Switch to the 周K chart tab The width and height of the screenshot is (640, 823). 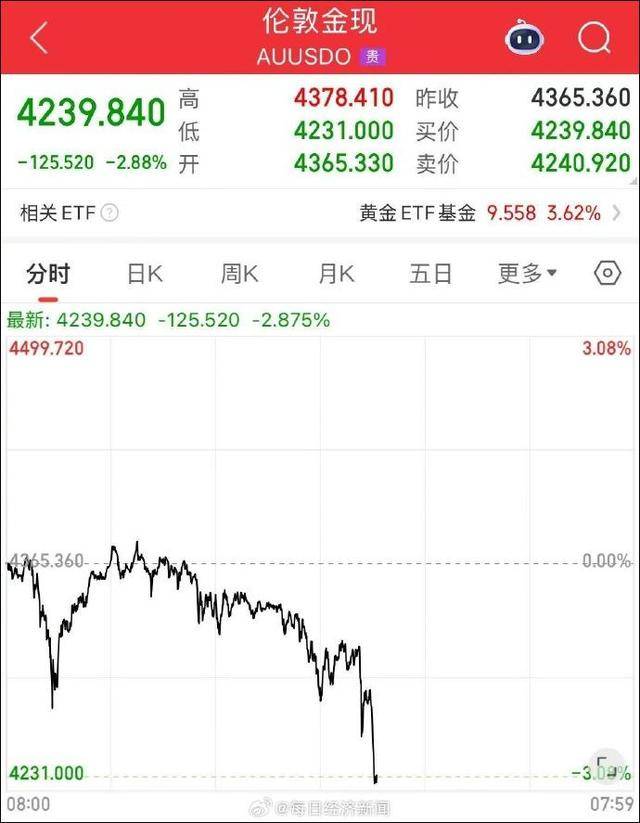point(239,274)
